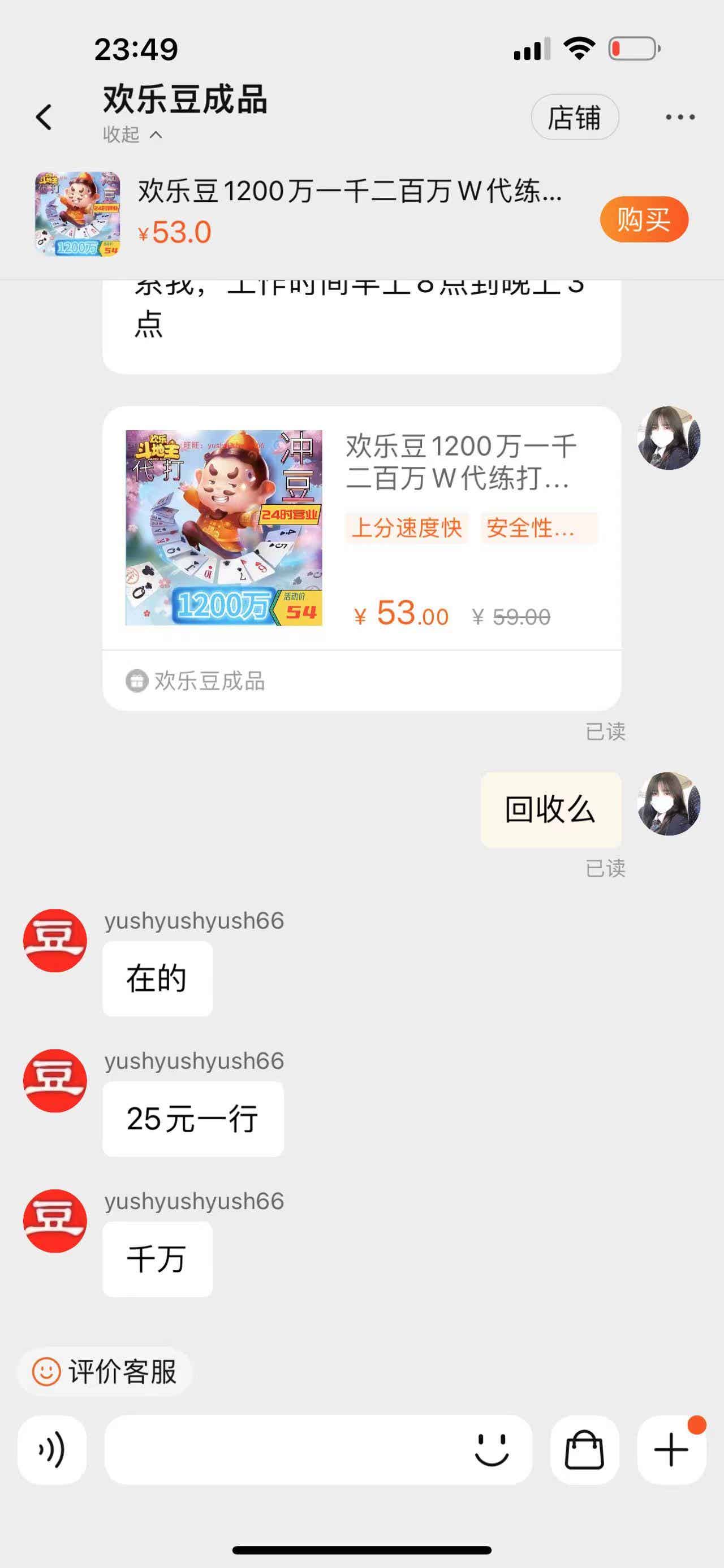Open the emoji picker

[x=492, y=1449]
